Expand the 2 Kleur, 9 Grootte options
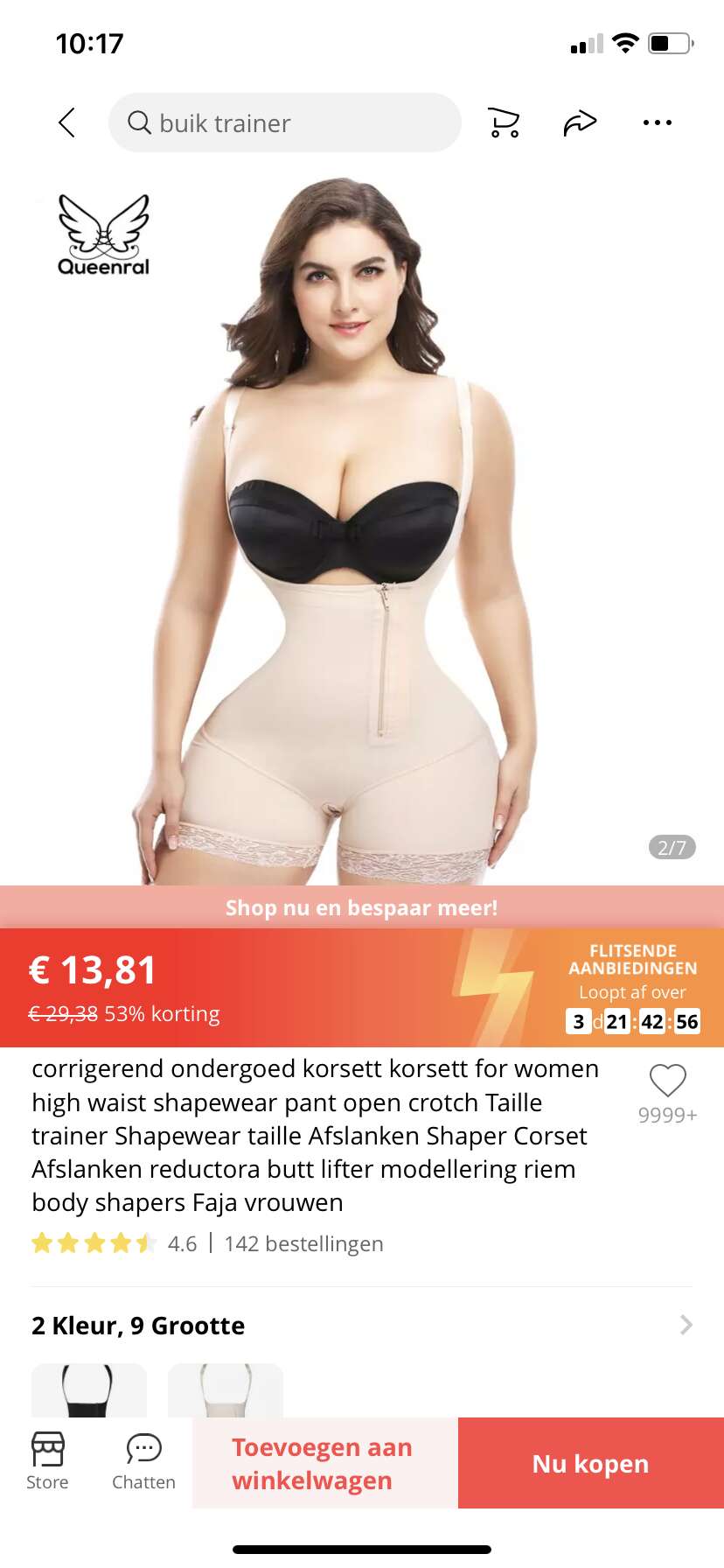This screenshot has height=1568, width=724. [x=362, y=1325]
